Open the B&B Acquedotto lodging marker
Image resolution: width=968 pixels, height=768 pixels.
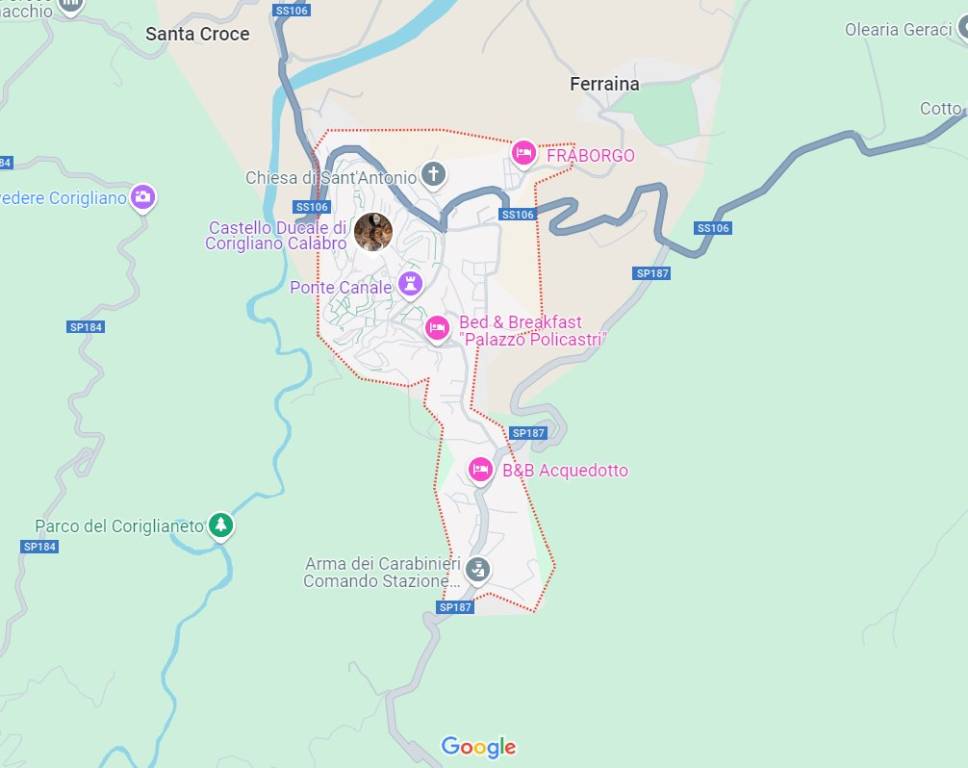pyautogui.click(x=481, y=469)
